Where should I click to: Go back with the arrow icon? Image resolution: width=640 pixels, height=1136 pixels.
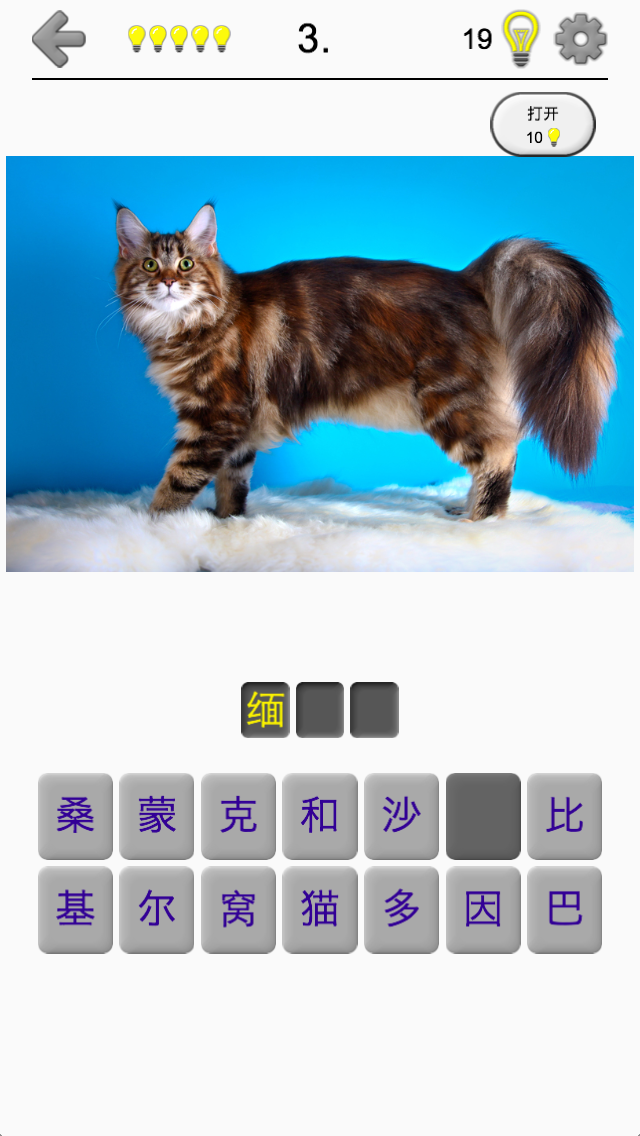pyautogui.click(x=58, y=39)
